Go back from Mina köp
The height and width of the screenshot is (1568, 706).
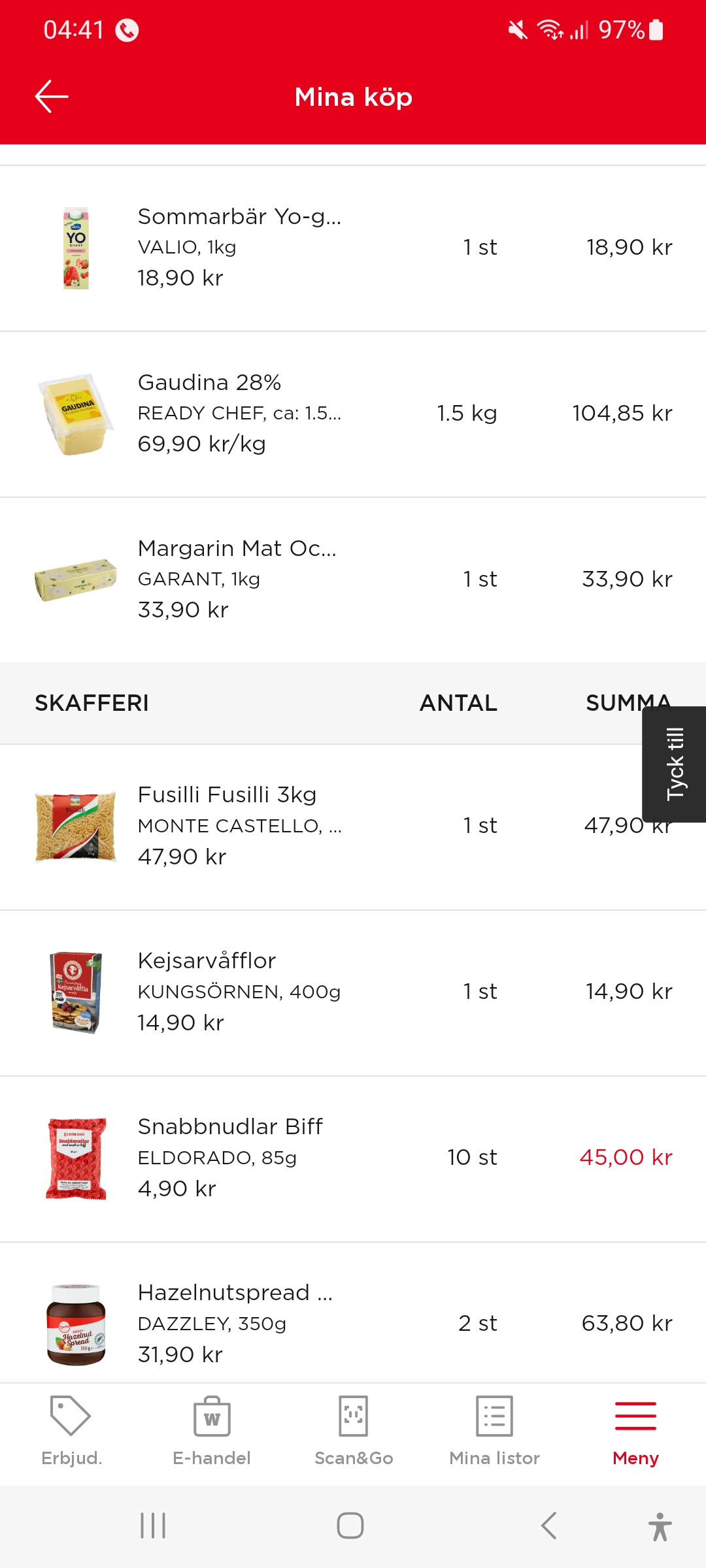(52, 97)
